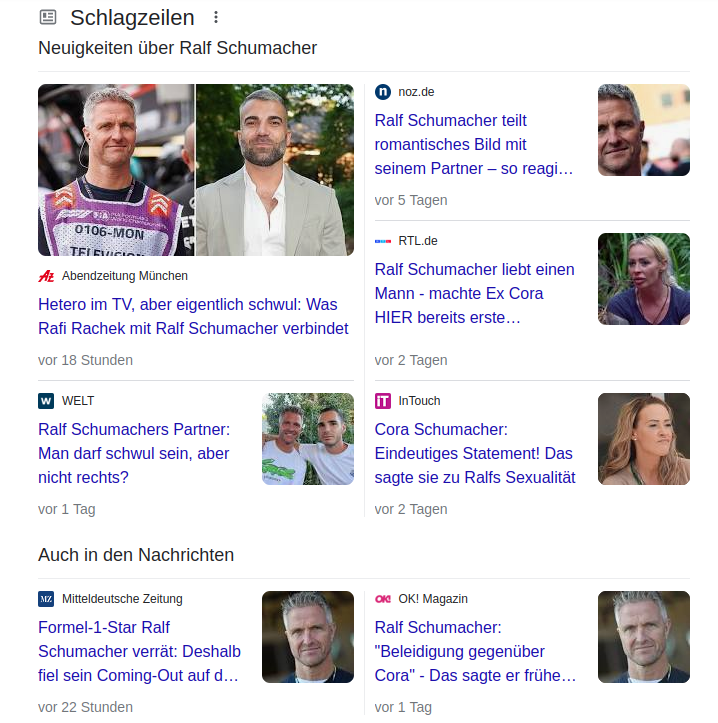Open the three-dot menu beside Schlagzeilen
The image size is (718, 723).
coord(216,18)
